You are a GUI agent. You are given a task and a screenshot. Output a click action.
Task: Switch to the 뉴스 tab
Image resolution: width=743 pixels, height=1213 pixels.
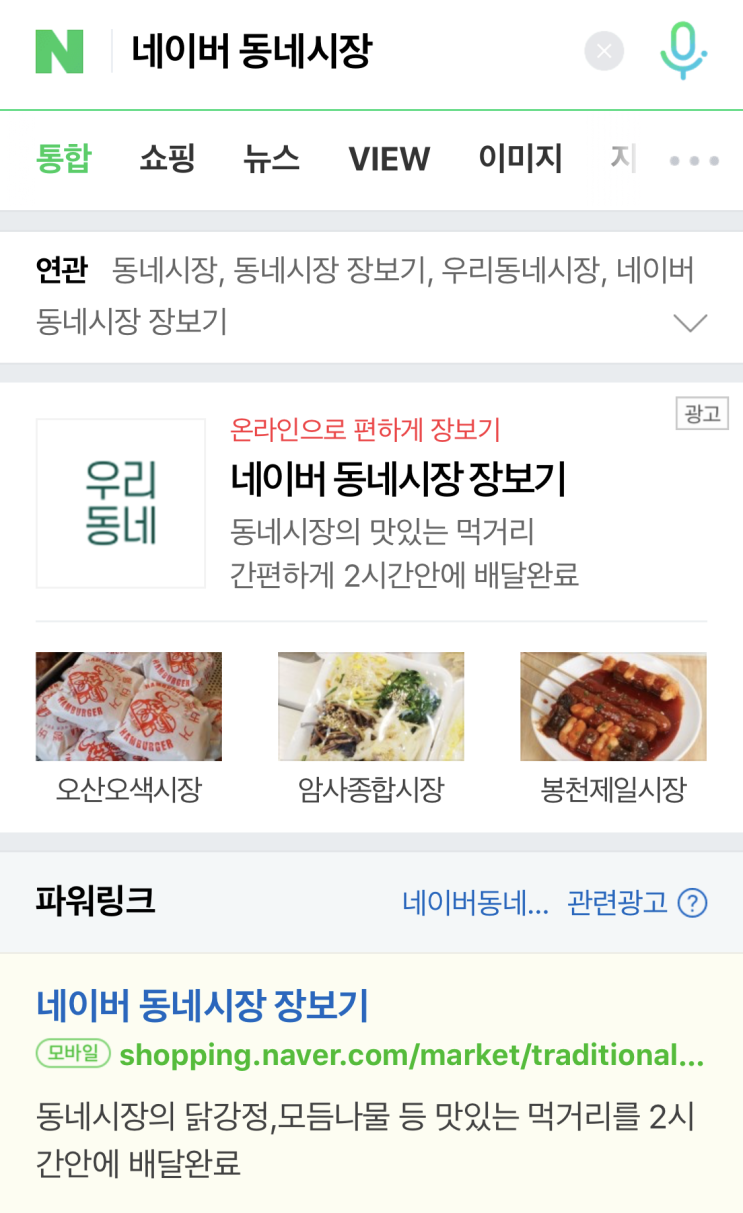click(271, 158)
